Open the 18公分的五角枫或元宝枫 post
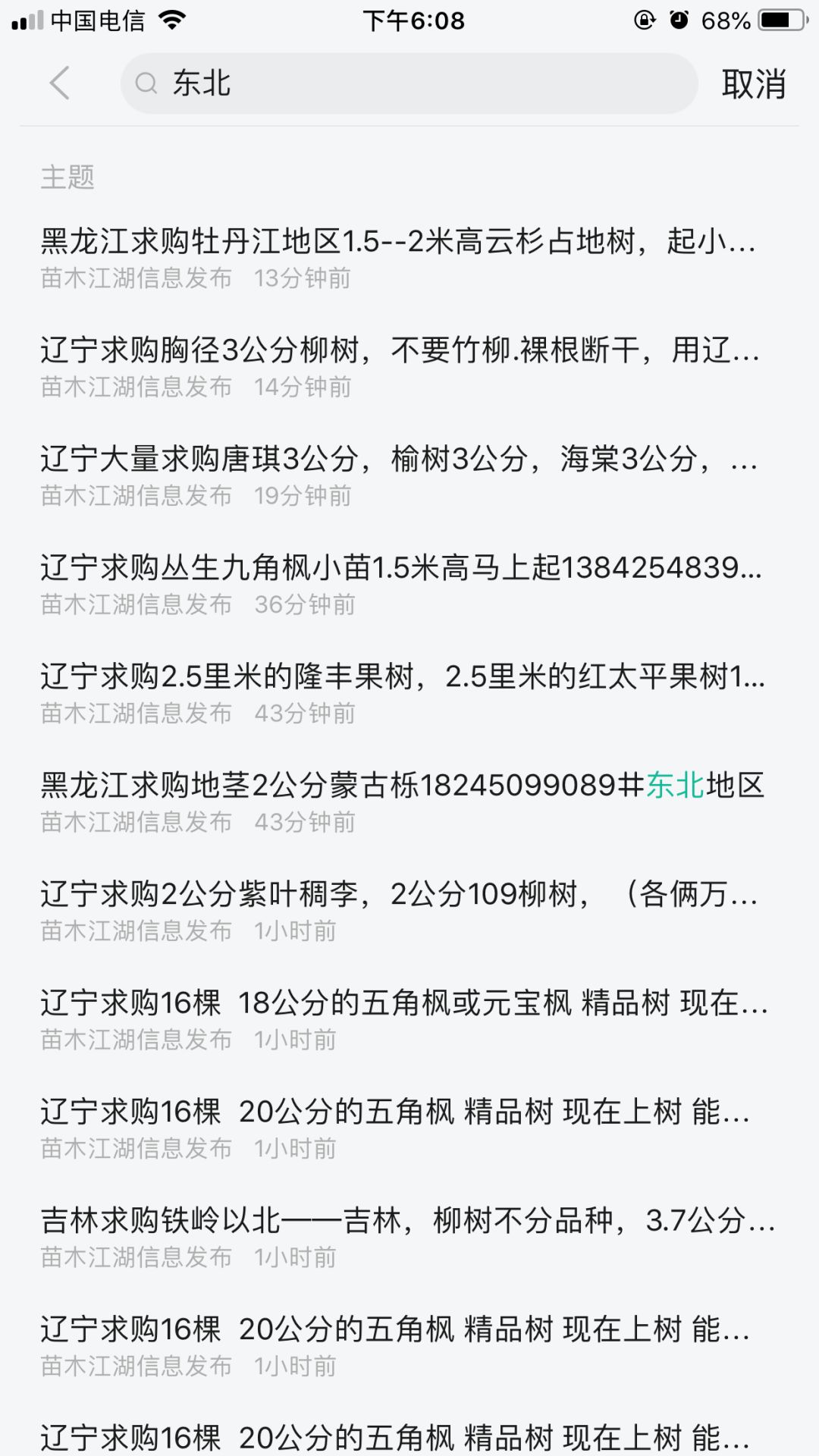Screen dimensions: 819x1456 (409, 1020)
